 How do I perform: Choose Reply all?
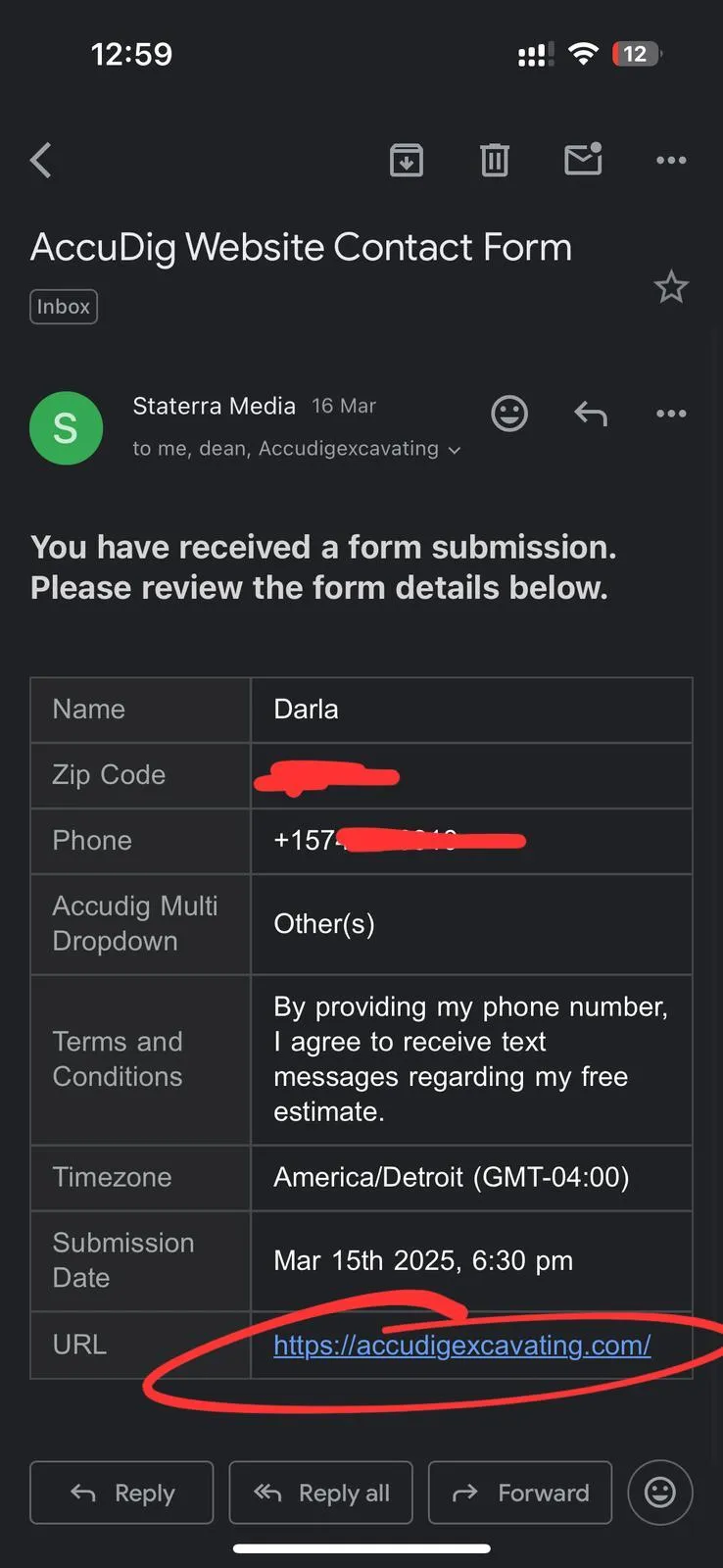pyautogui.click(x=321, y=1493)
